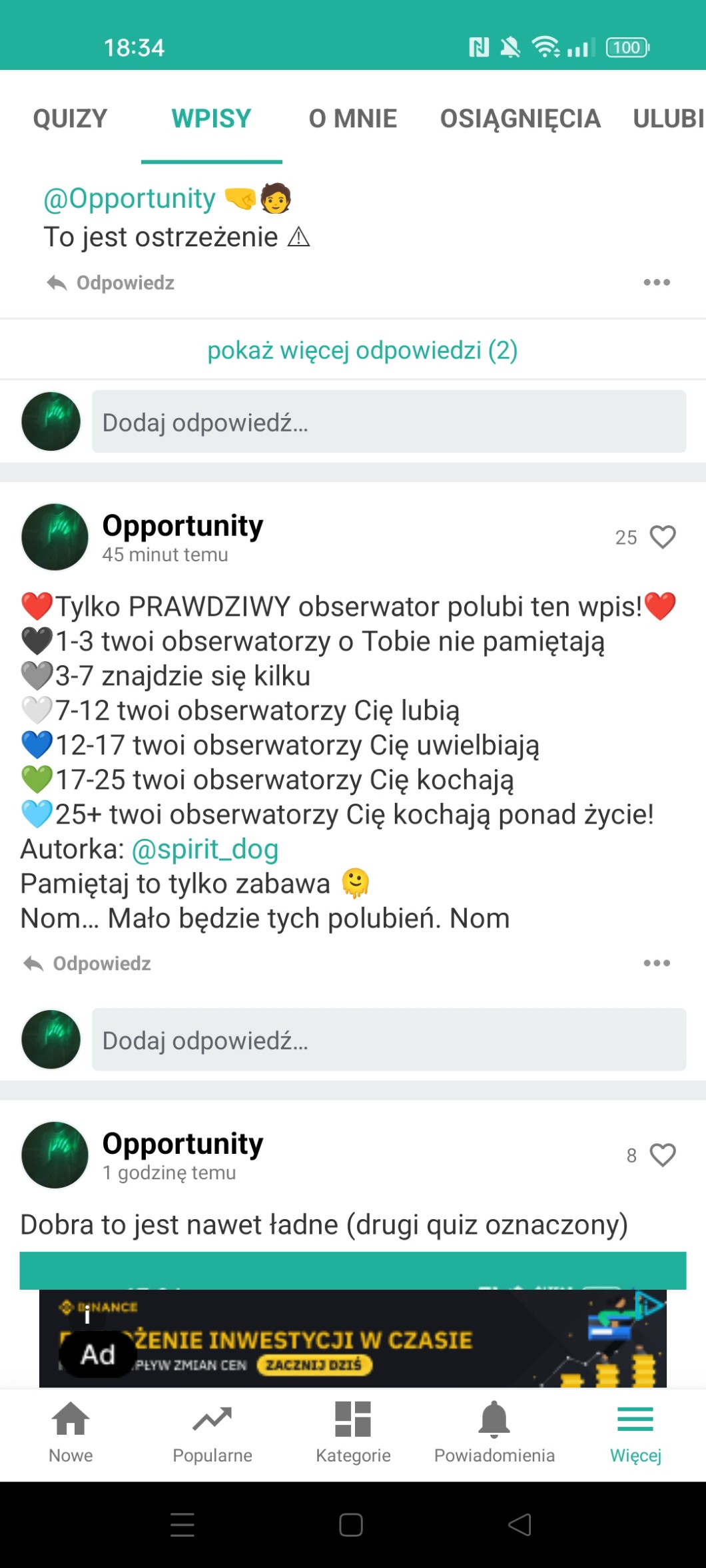The image size is (706, 1568).
Task: Switch to the QUIZY tab
Action: (x=70, y=119)
